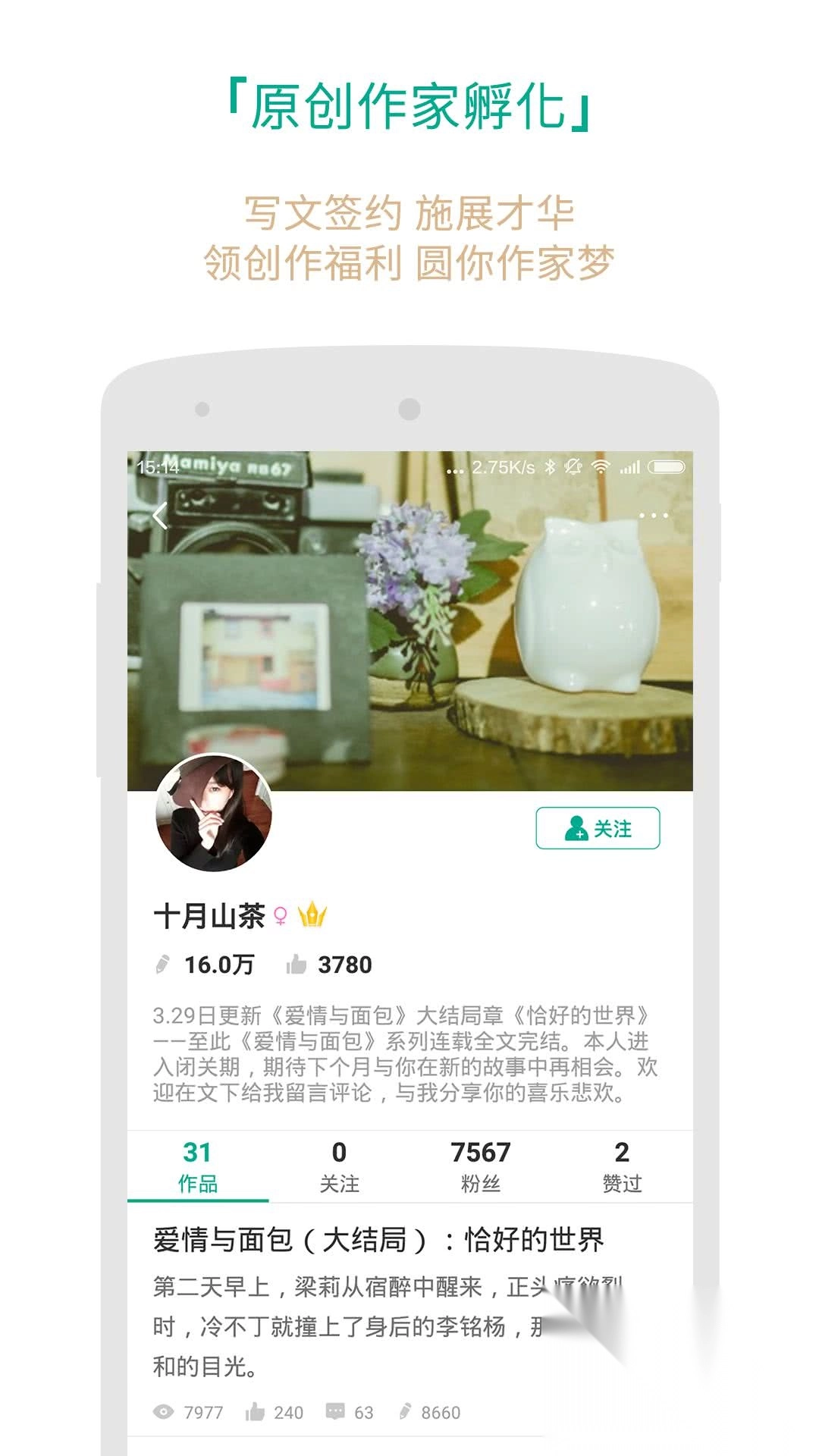Viewport: 819px width, 1456px height.
Task: Select the 作品 tab showing 31 works
Action: 199,1164
